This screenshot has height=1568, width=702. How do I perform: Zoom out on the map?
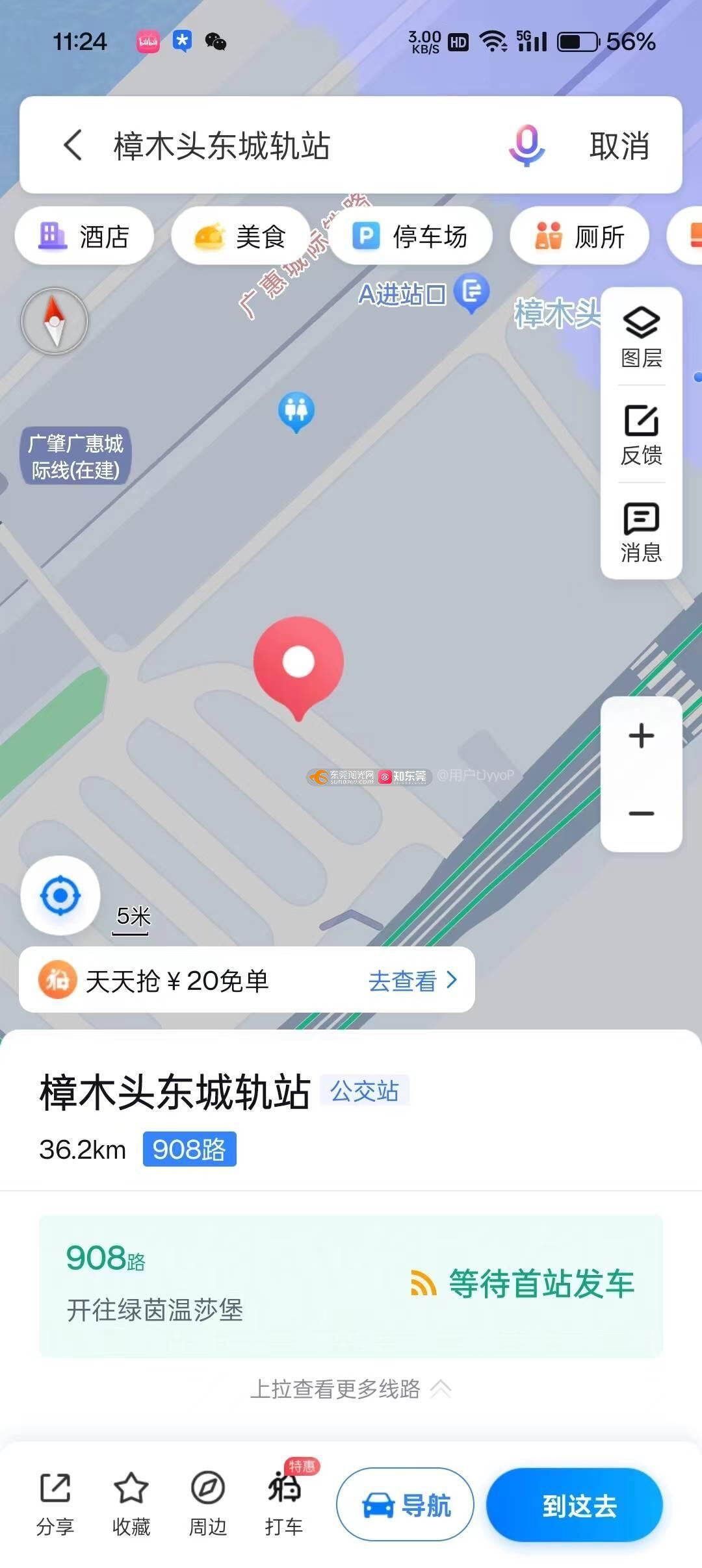[x=641, y=813]
